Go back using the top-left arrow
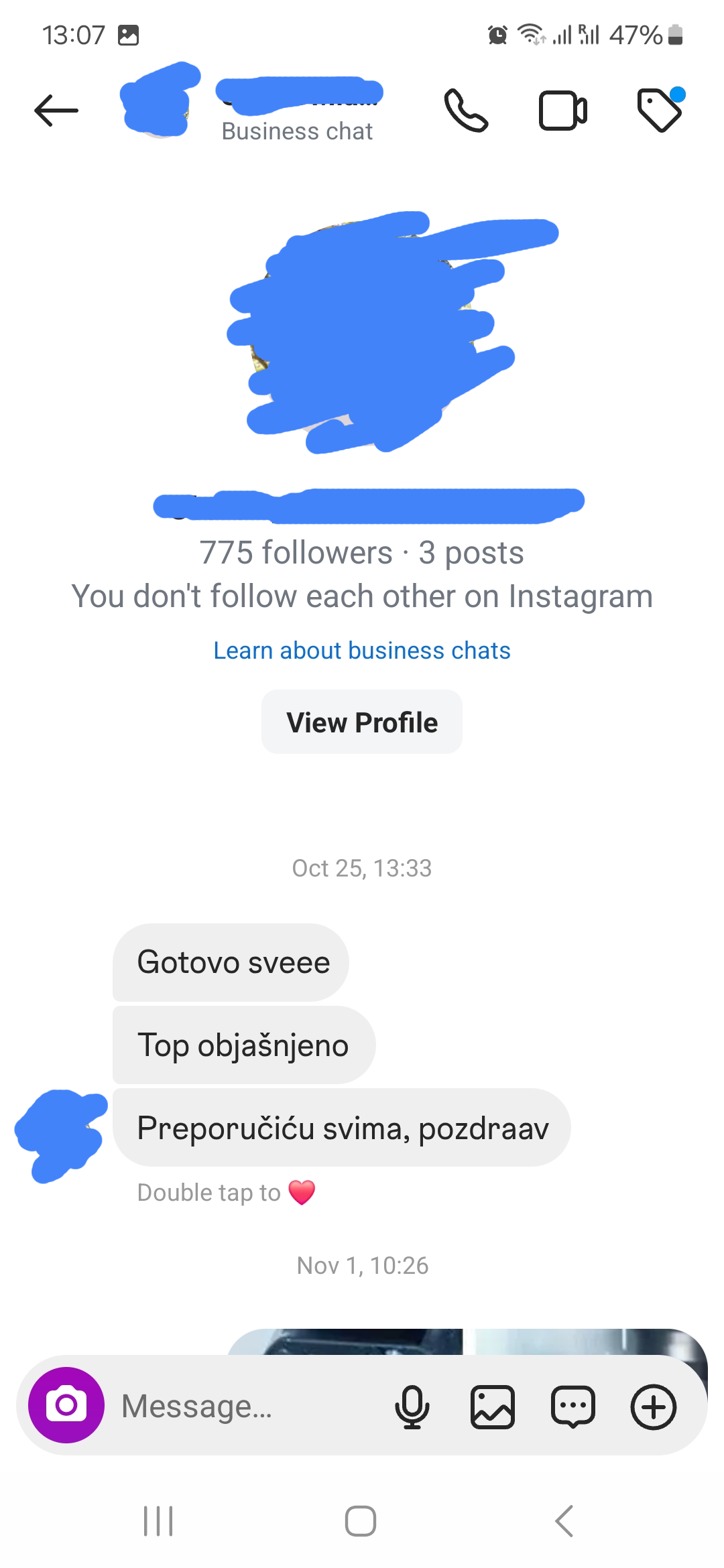The width and height of the screenshot is (724, 1568). coord(56,111)
